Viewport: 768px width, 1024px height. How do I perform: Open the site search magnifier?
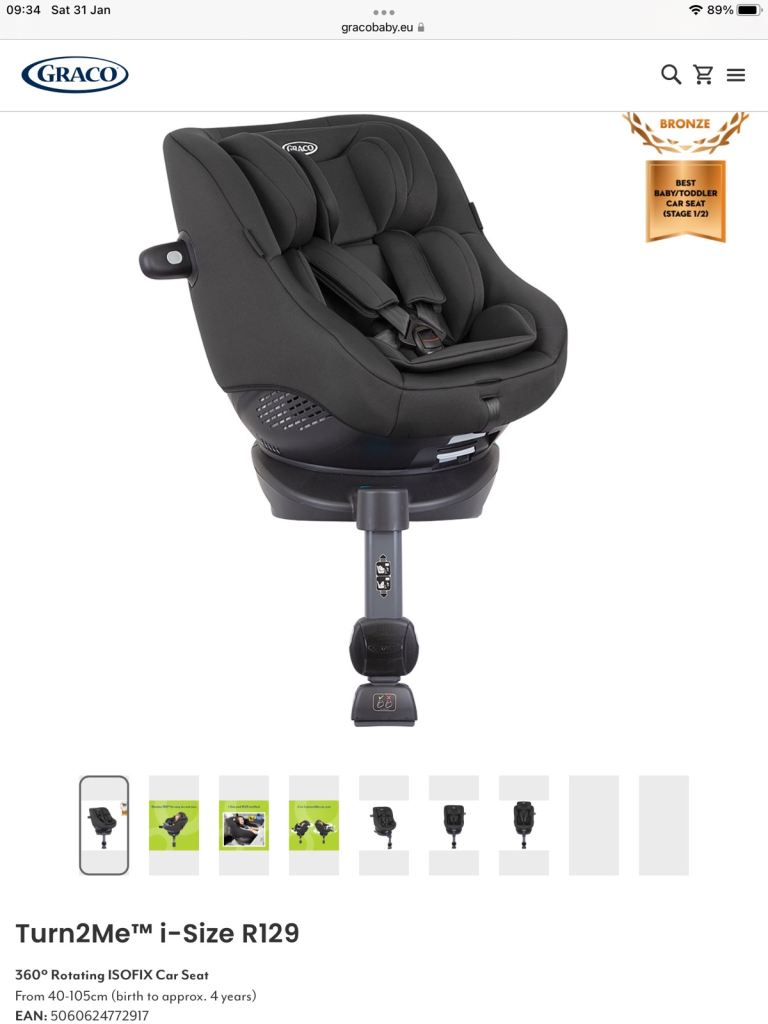[671, 75]
